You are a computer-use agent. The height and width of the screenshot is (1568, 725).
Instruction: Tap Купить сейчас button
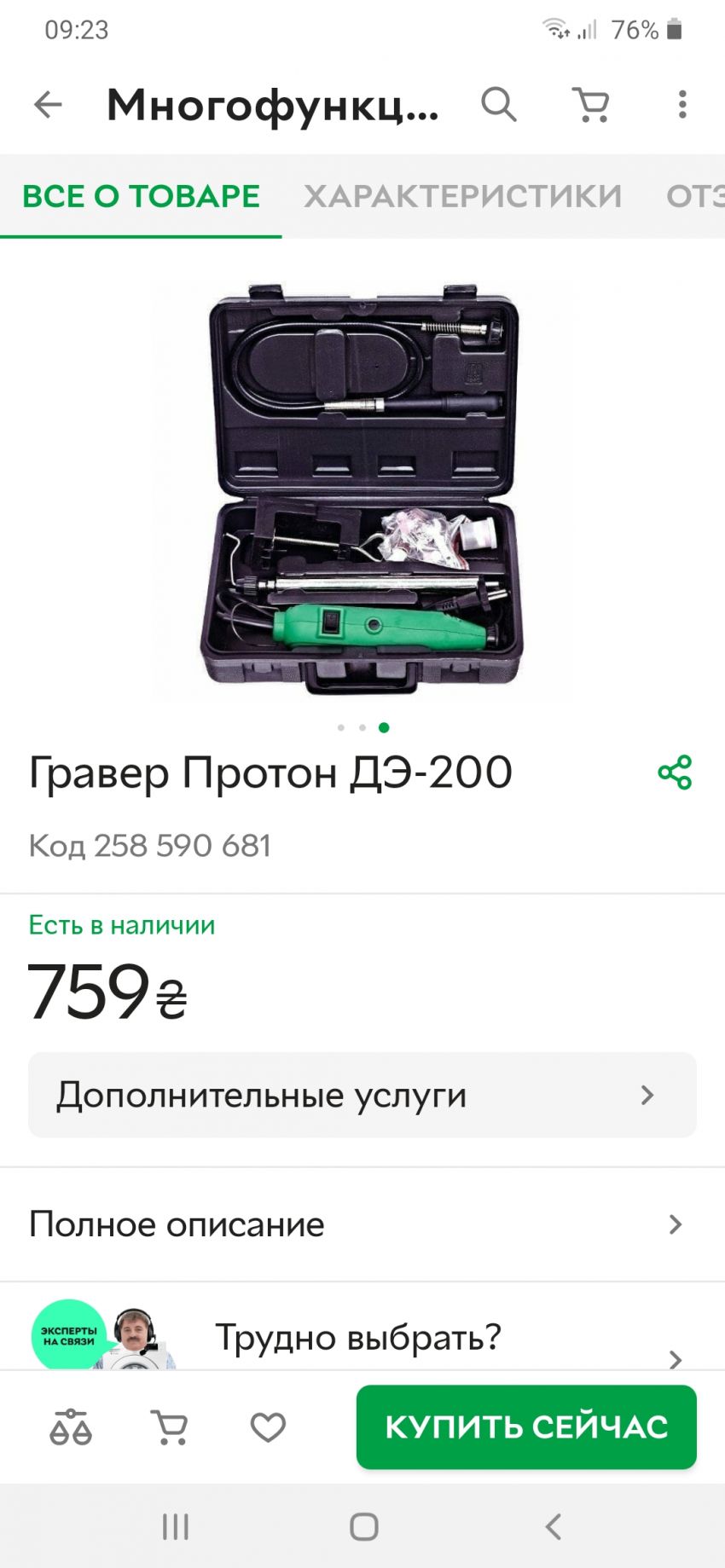[526, 1427]
